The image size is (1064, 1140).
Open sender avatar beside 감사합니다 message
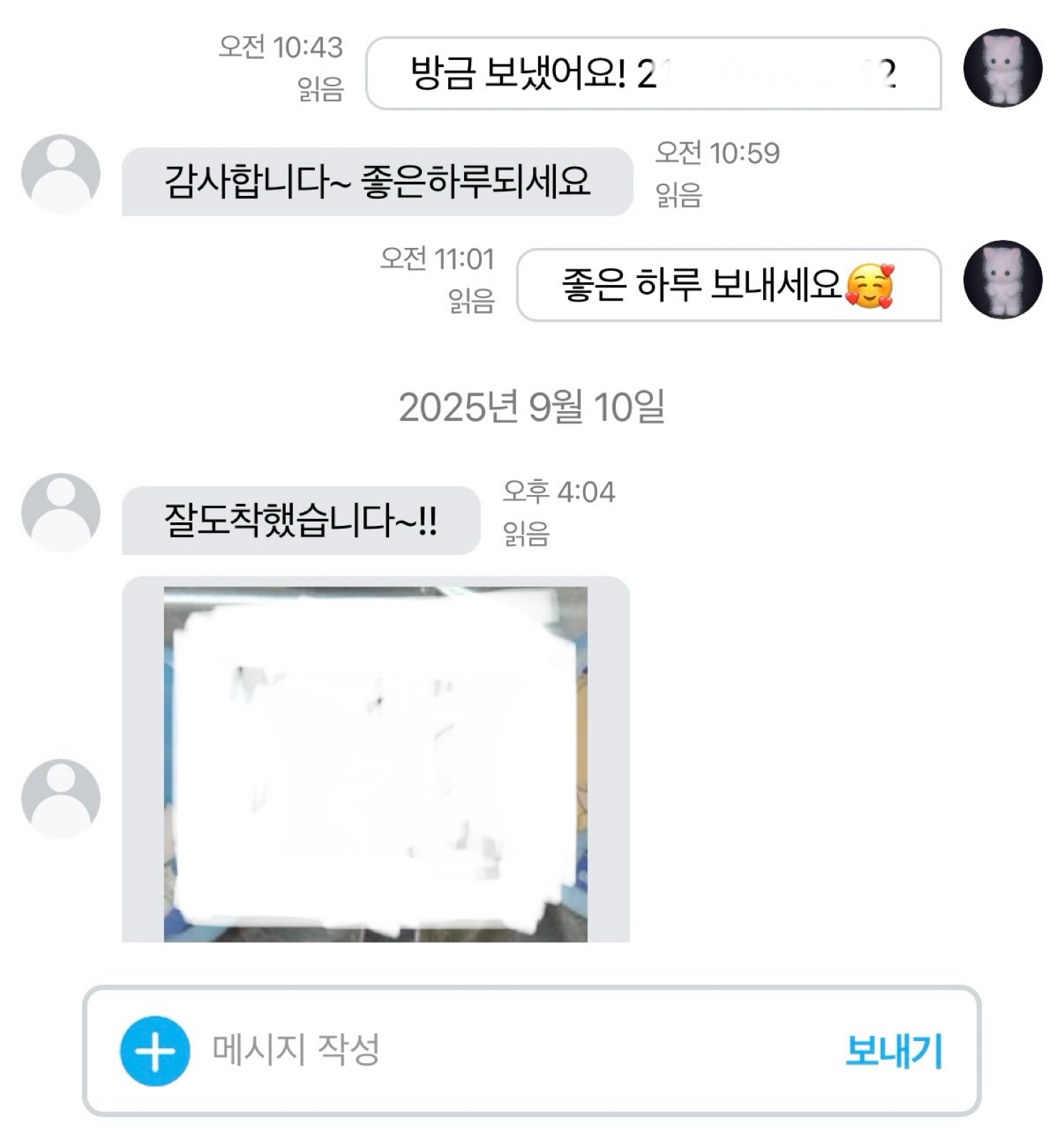(61, 174)
